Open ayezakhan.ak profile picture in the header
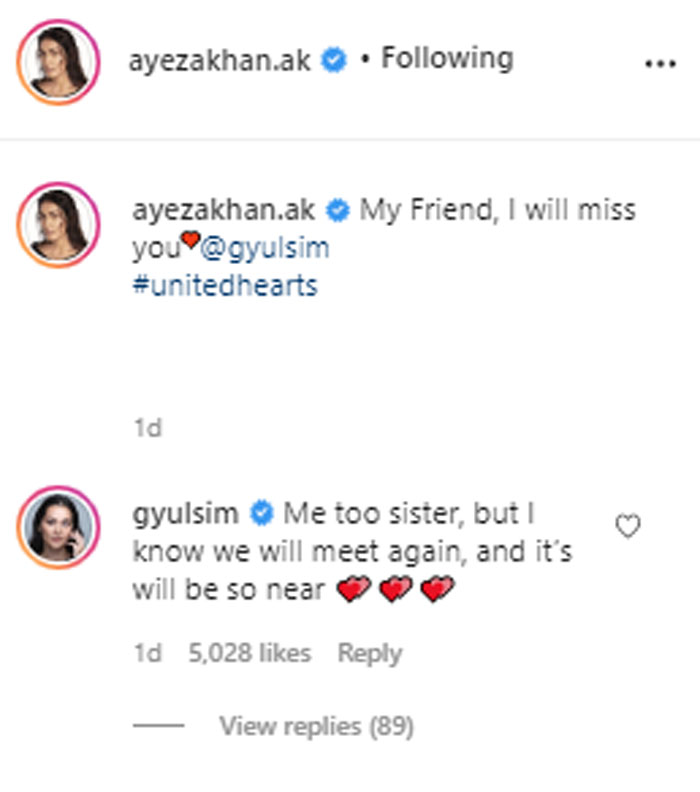This screenshot has height=792, width=700. click(58, 61)
